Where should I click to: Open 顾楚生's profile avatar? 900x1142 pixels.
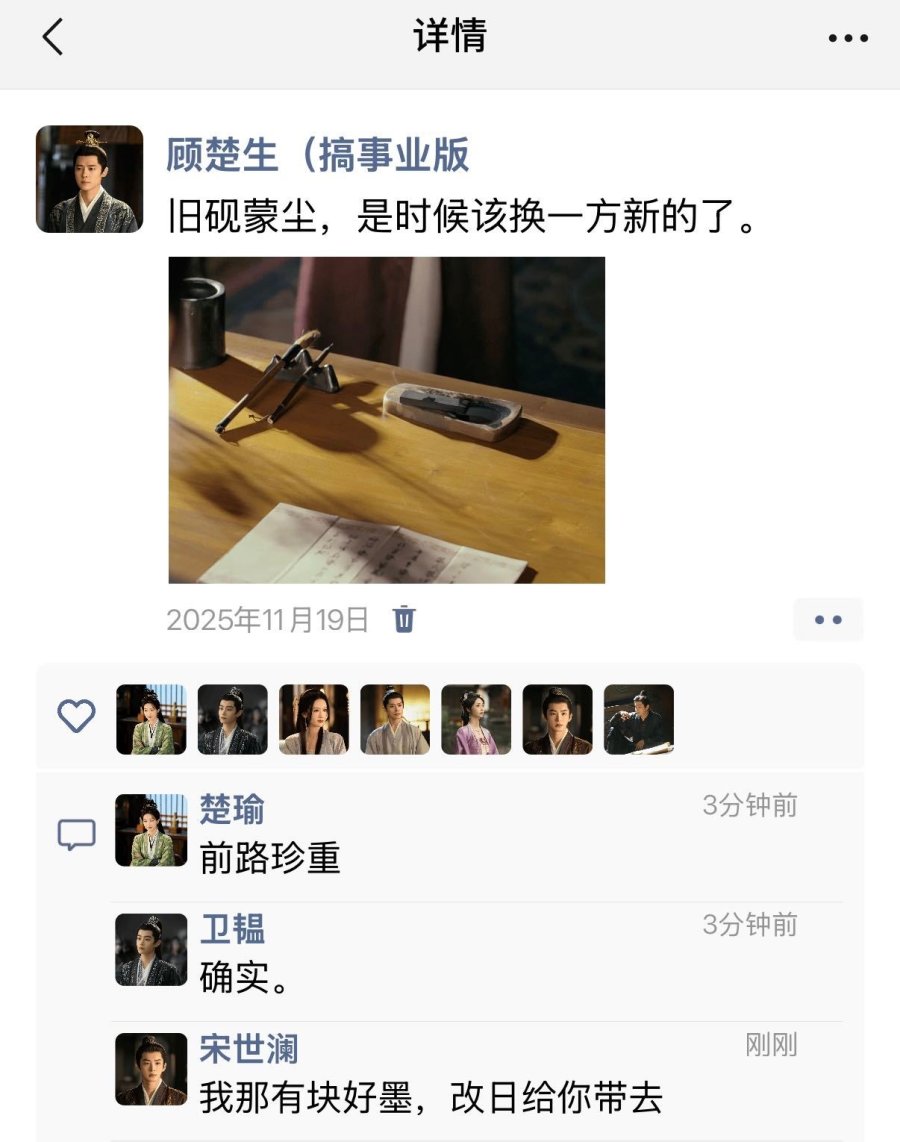click(x=89, y=179)
